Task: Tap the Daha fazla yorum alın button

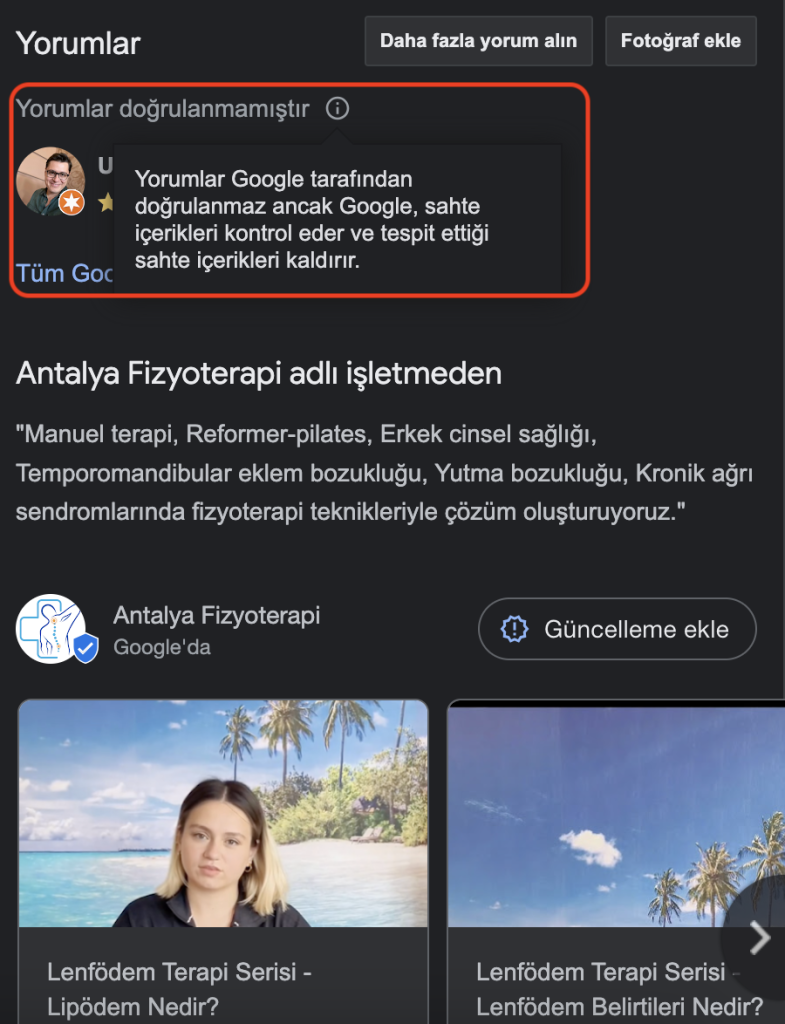Action: point(478,41)
